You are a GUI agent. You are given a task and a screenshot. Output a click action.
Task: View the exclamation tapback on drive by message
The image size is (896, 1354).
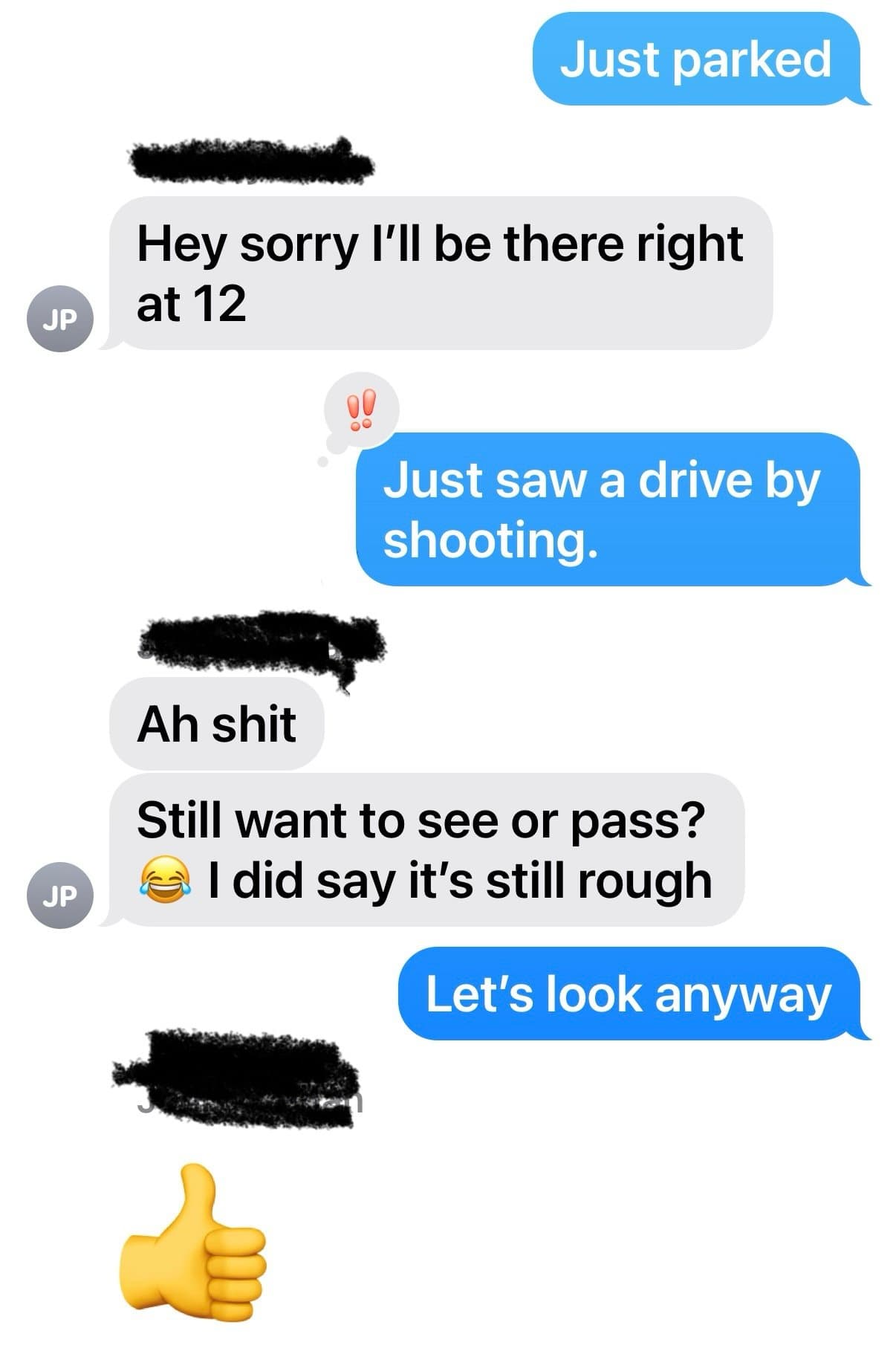pos(362,410)
